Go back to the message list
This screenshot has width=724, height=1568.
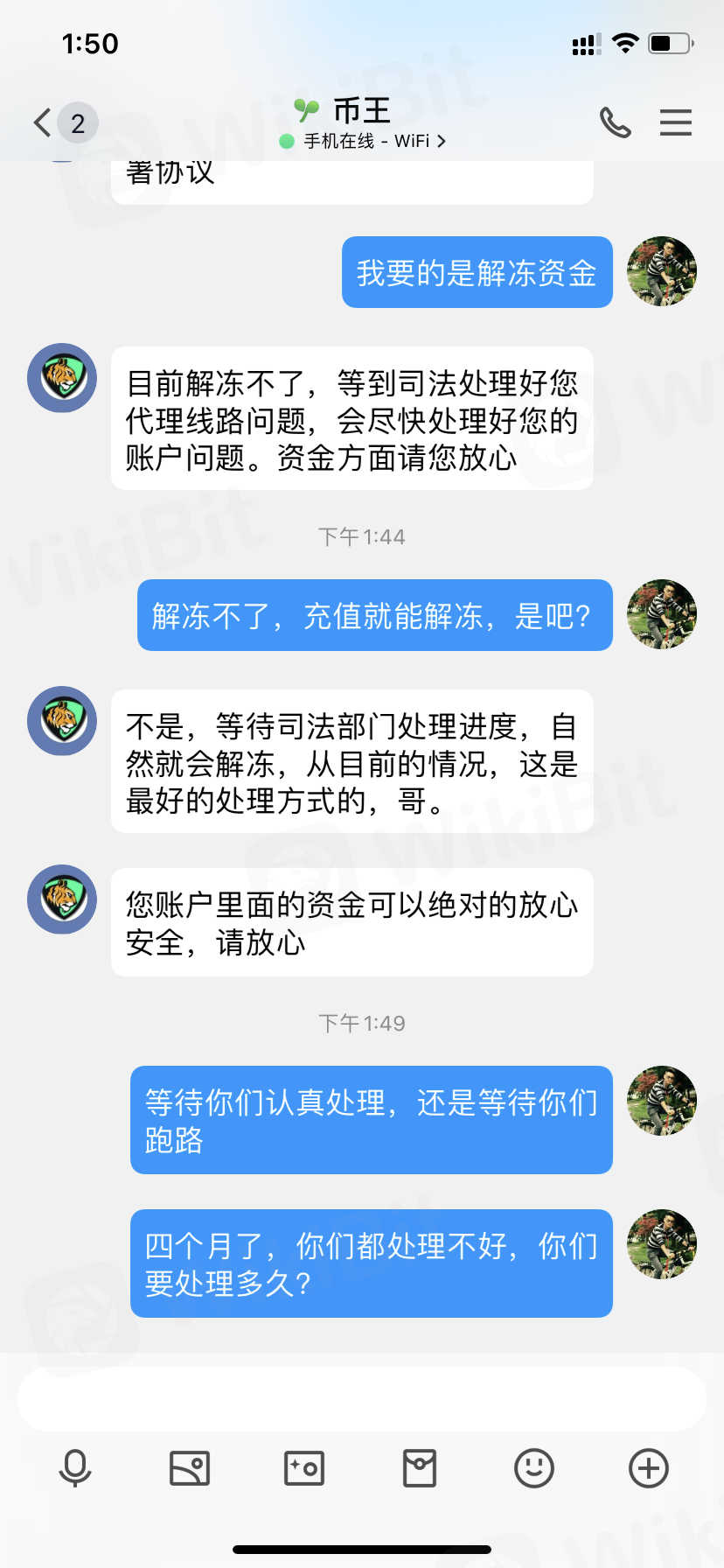(43, 122)
